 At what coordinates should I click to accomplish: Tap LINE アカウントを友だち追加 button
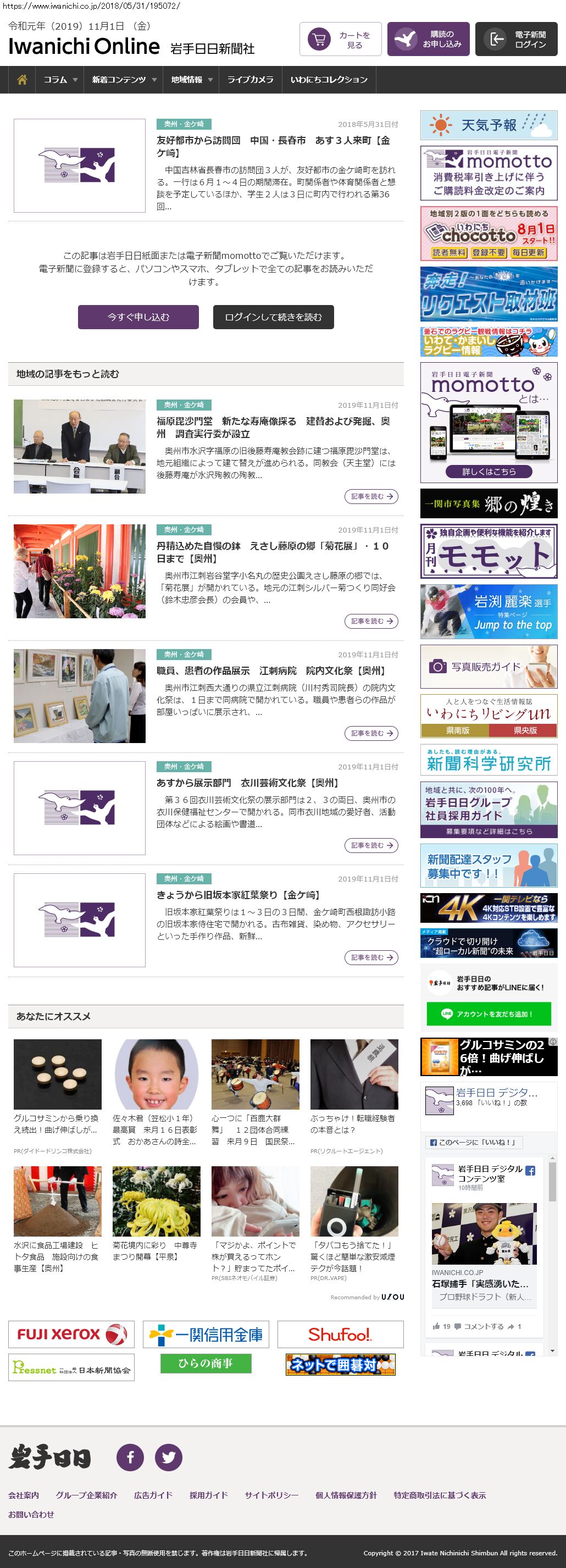pyautogui.click(x=489, y=1014)
